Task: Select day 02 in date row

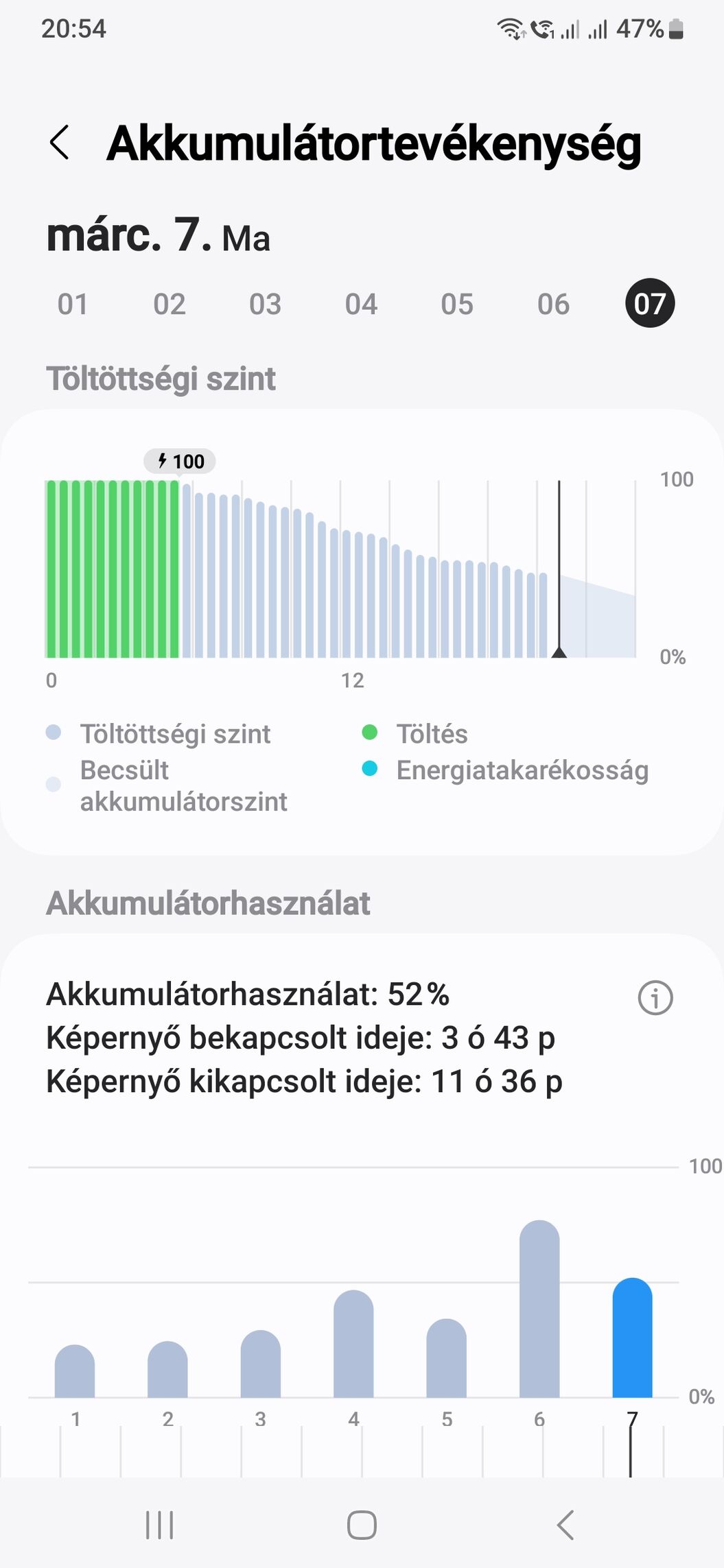Action: point(170,304)
